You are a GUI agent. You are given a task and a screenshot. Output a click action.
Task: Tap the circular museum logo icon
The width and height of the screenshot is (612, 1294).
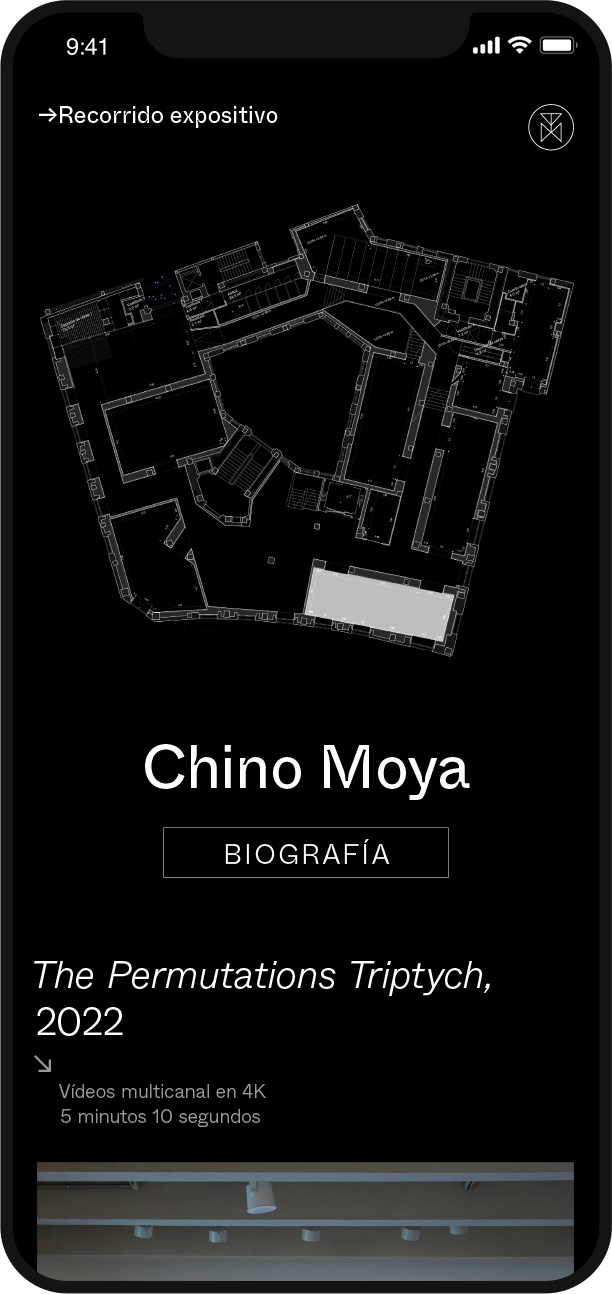tap(551, 129)
